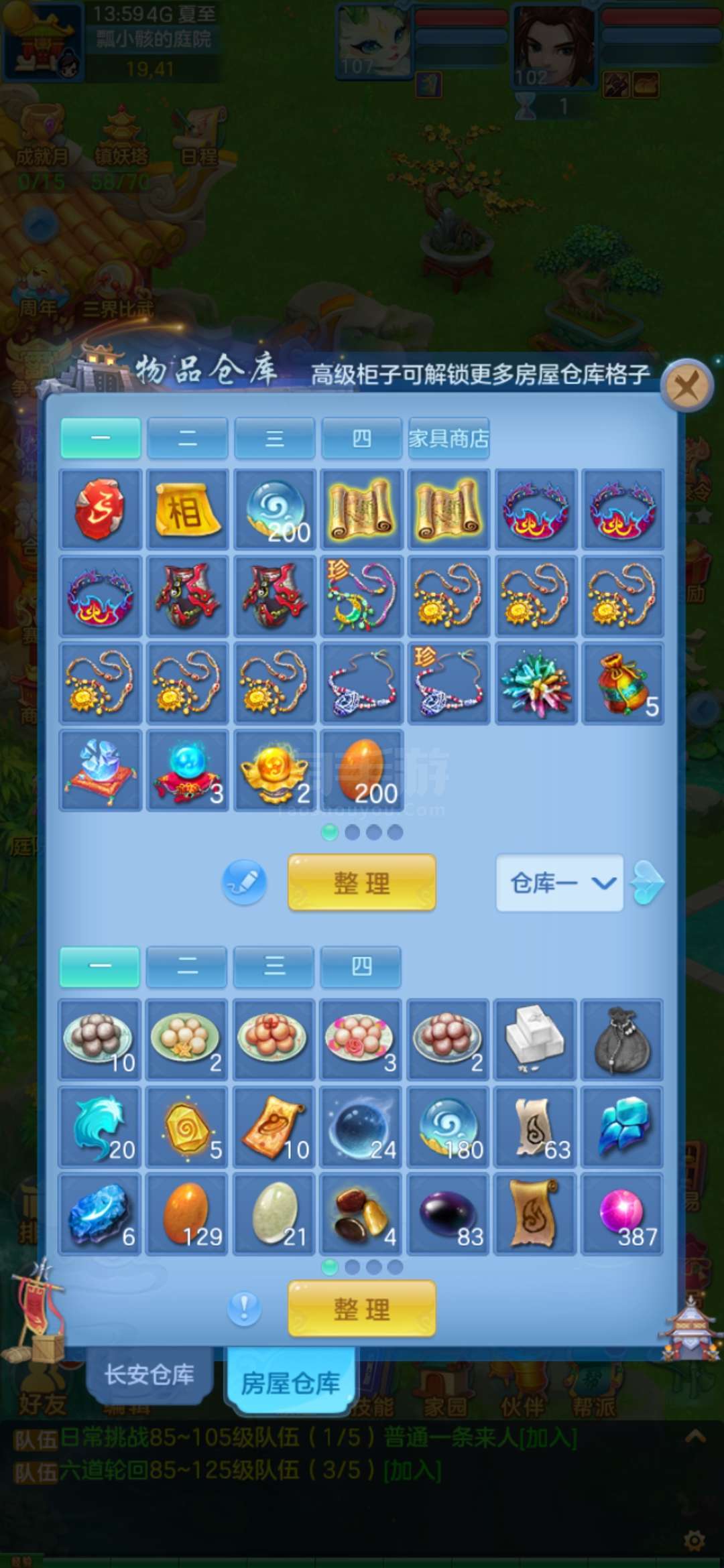Select the orange egg item with 129

pos(187,1214)
